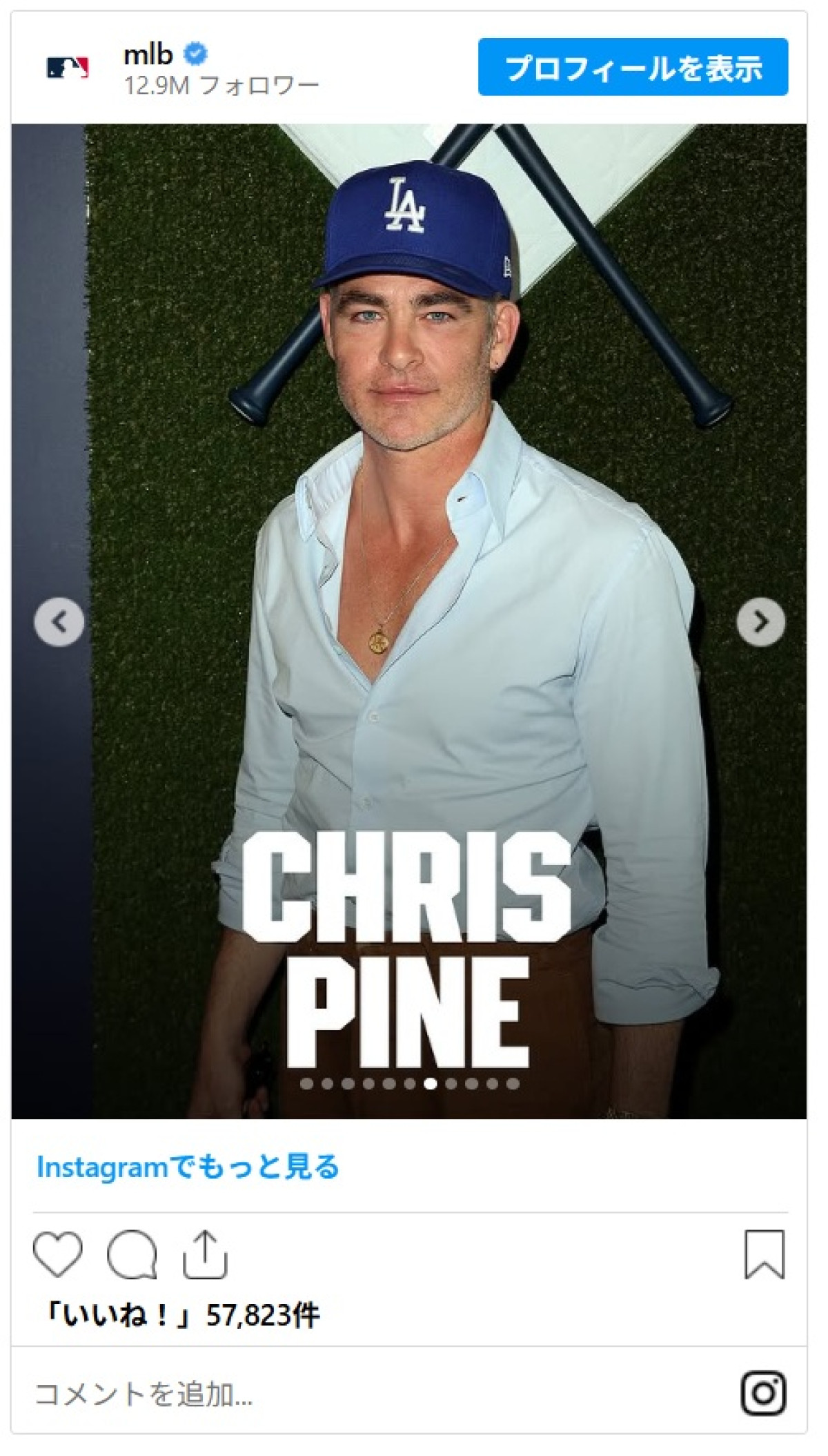Tap the プロフィールを表示 button

pos(633,67)
